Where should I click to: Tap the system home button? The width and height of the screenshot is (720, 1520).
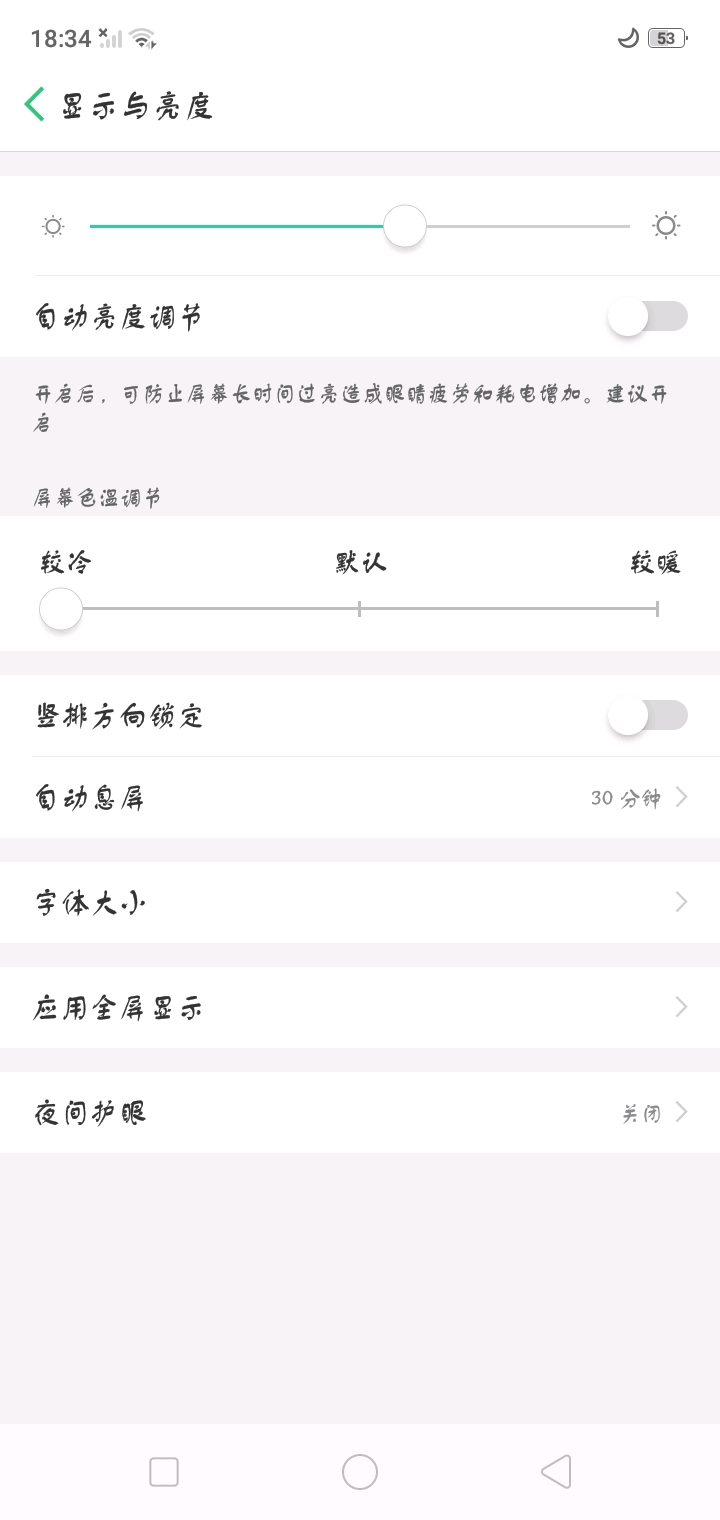(x=360, y=1472)
